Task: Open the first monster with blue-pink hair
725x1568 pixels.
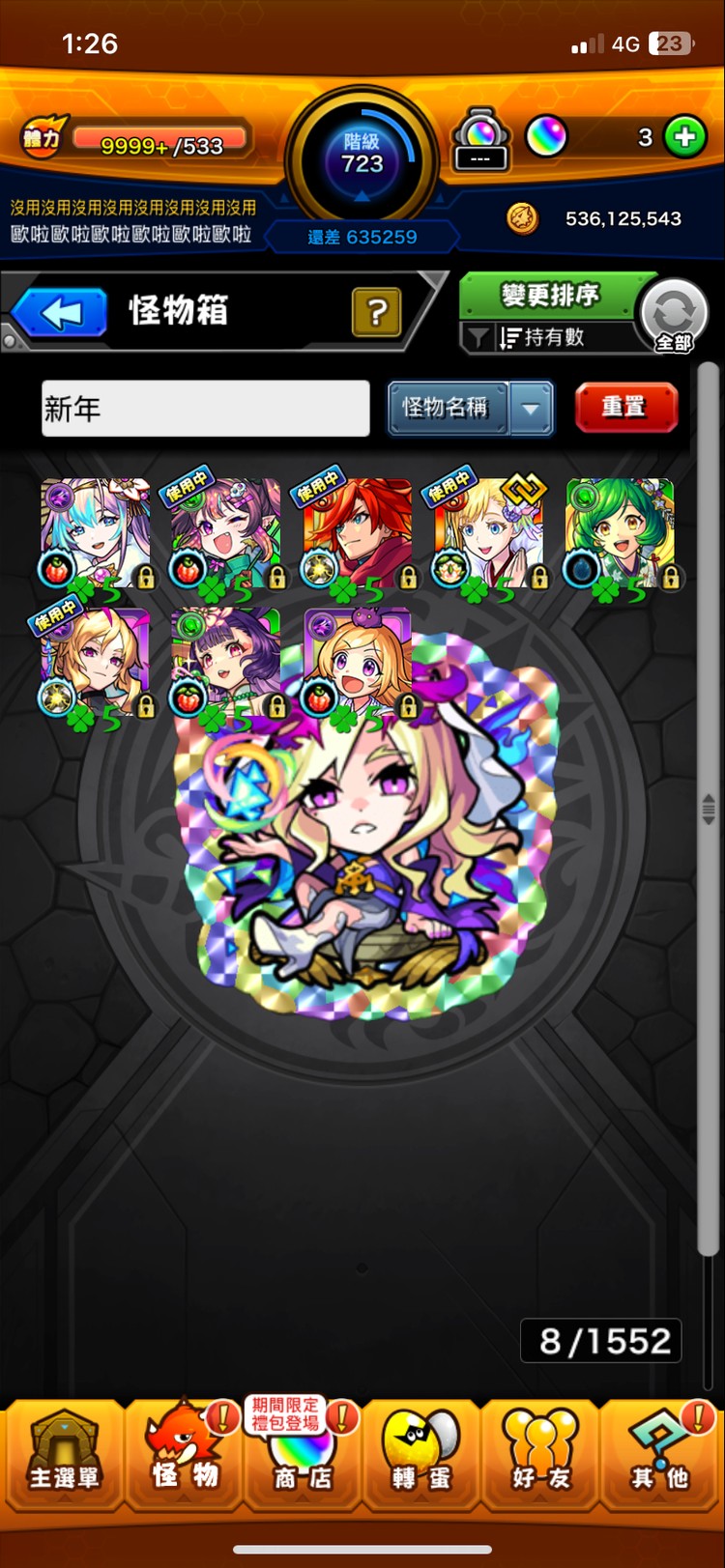Action: coord(95,533)
